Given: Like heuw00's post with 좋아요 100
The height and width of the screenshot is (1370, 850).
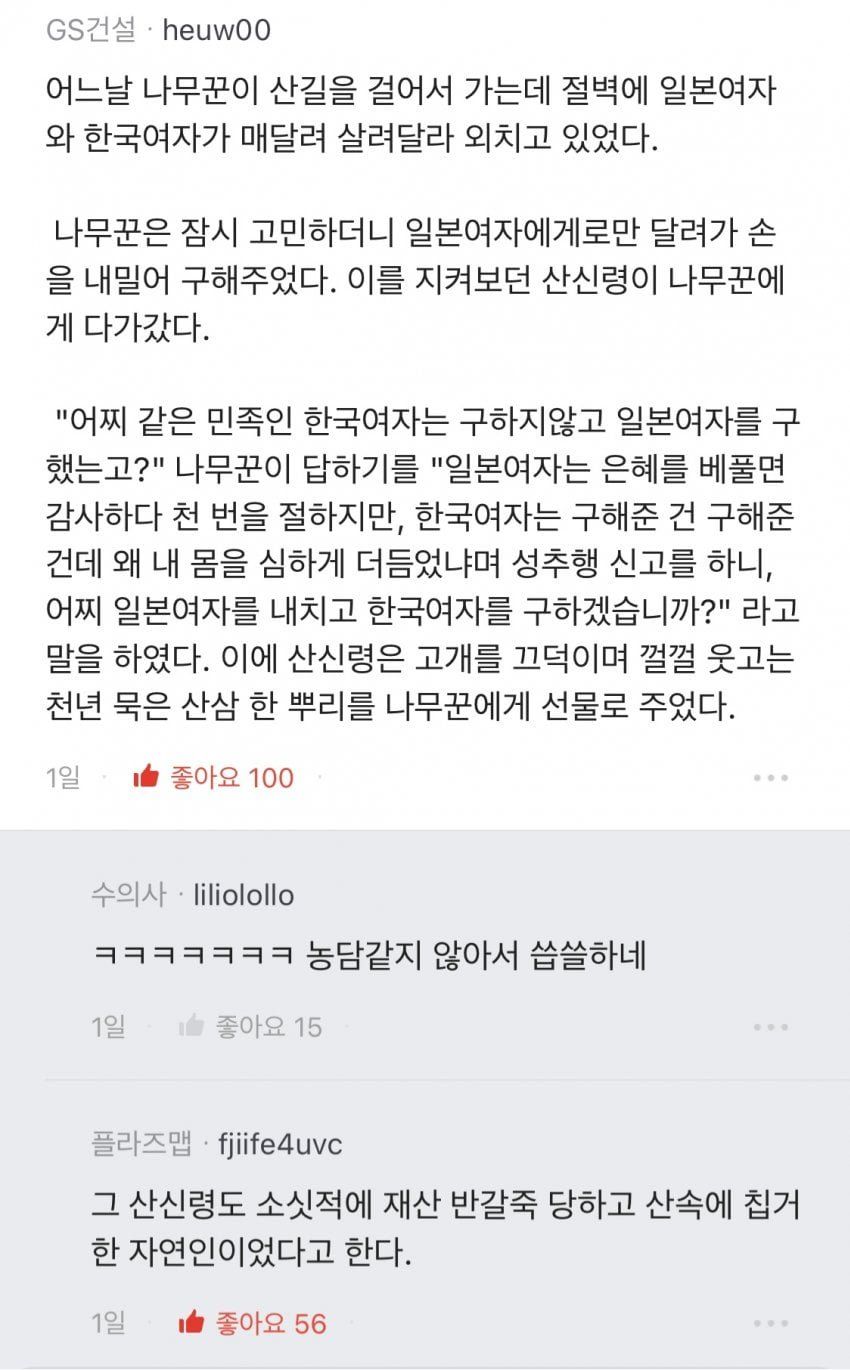Looking at the screenshot, I should [x=214, y=777].
